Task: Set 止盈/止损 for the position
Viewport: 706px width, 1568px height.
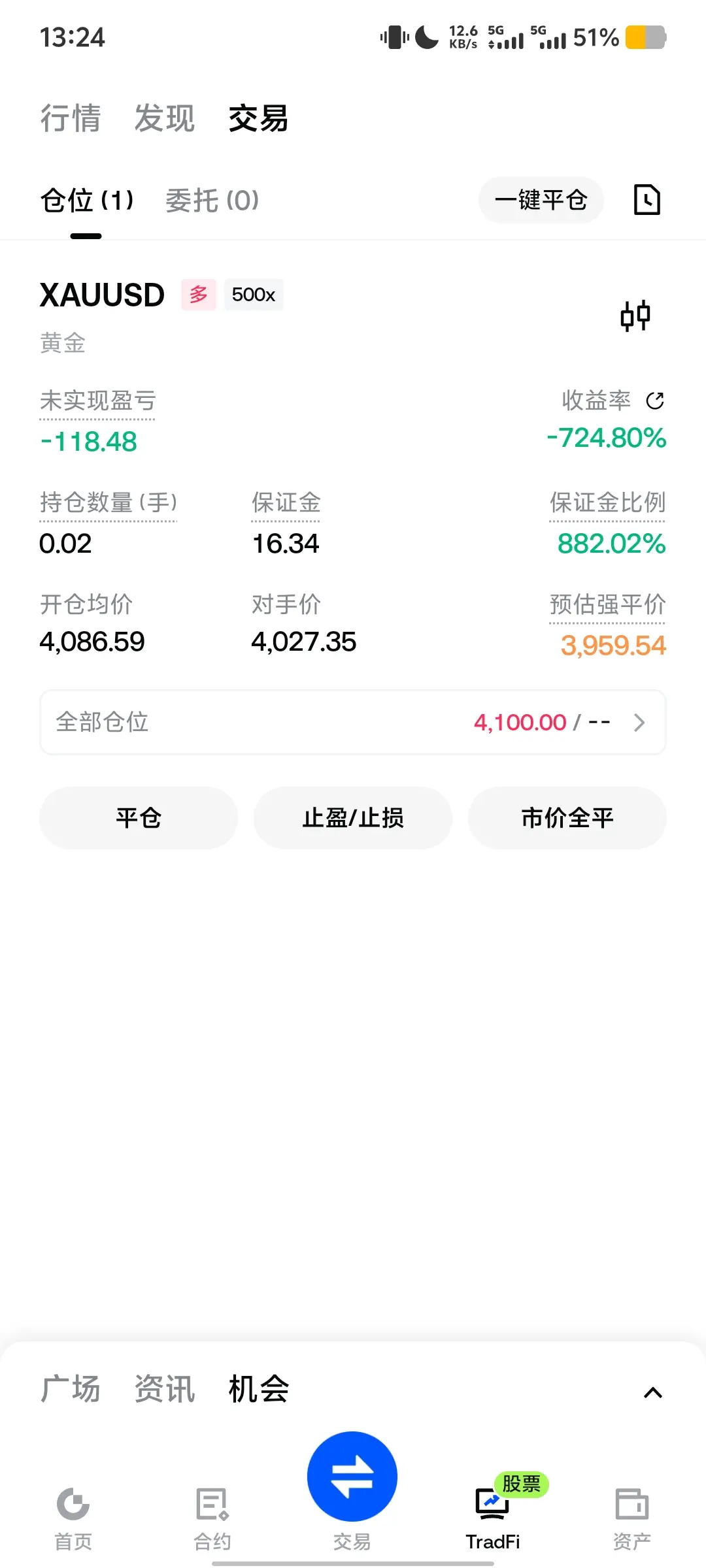Action: 353,818
